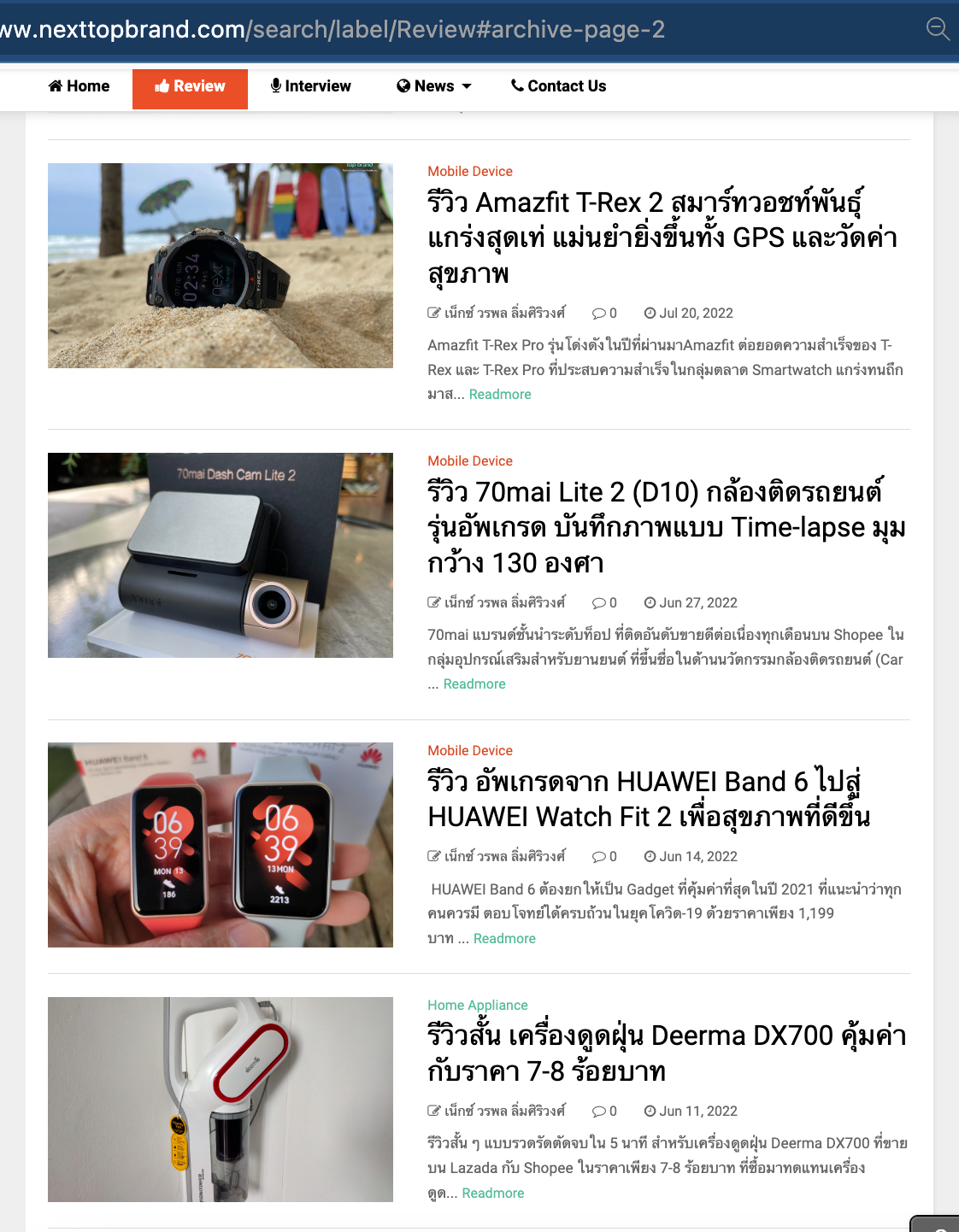Tap Readmore under the HUAWEI review
Image resolution: width=959 pixels, height=1232 pixels.
click(504, 939)
